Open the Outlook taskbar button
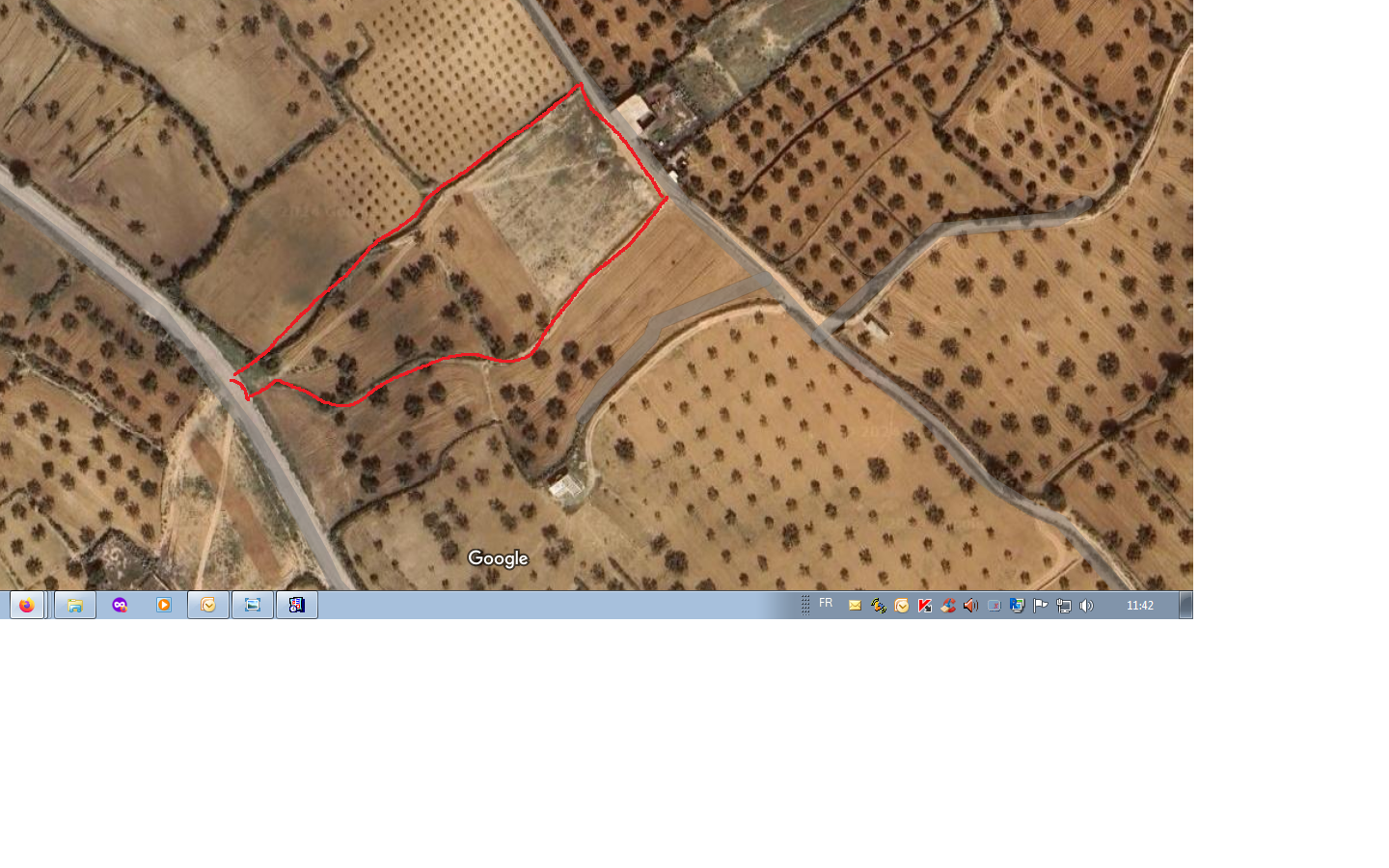 pyautogui.click(x=208, y=605)
